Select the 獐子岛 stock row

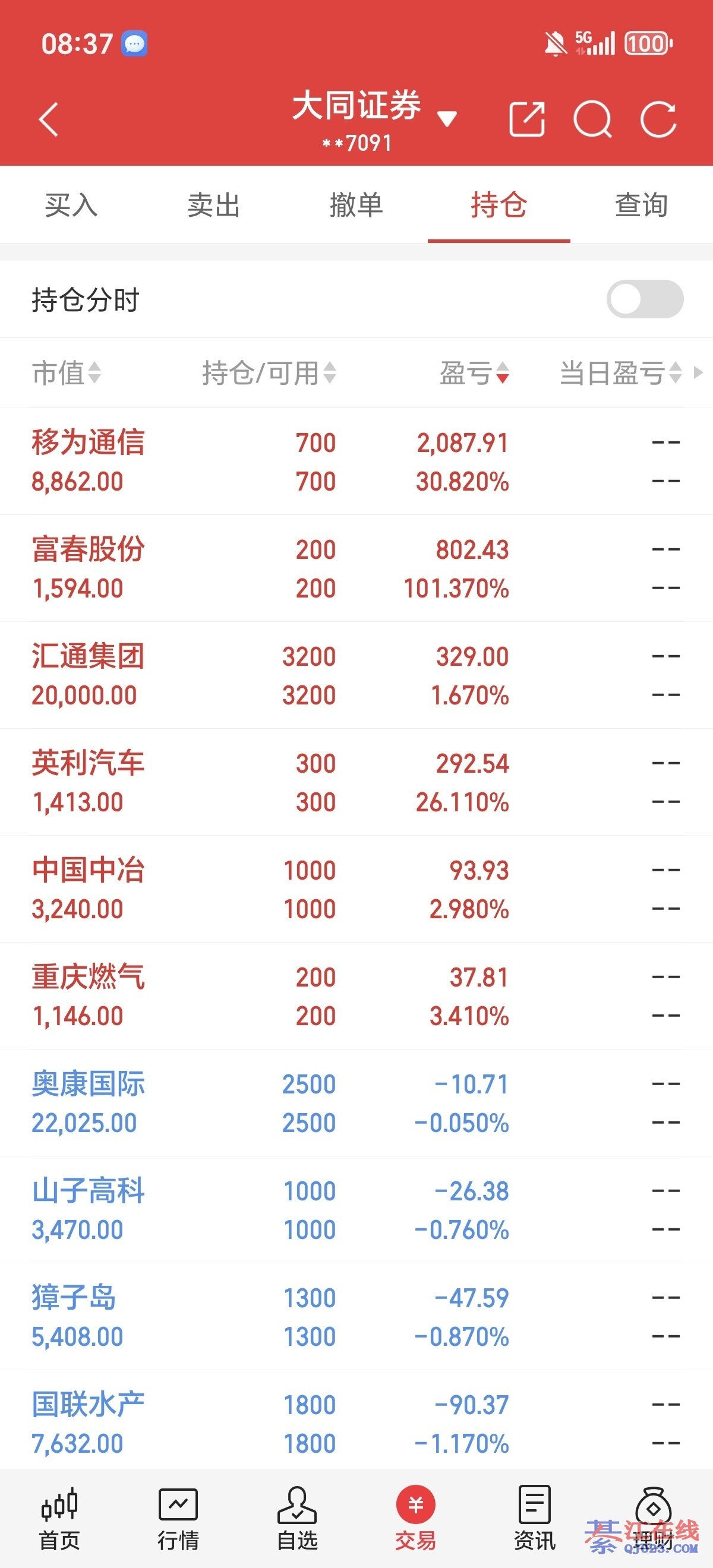[x=356, y=1317]
